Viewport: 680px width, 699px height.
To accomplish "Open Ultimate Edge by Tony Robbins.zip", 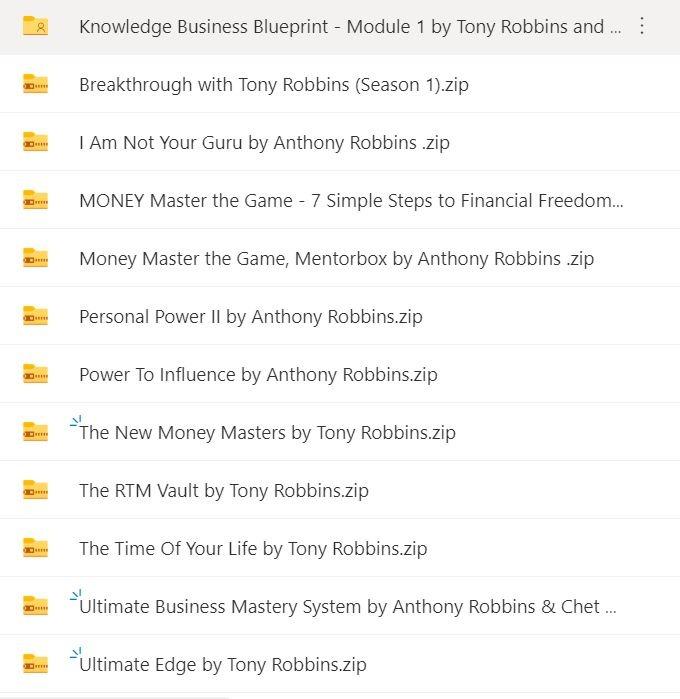I will coord(222,664).
